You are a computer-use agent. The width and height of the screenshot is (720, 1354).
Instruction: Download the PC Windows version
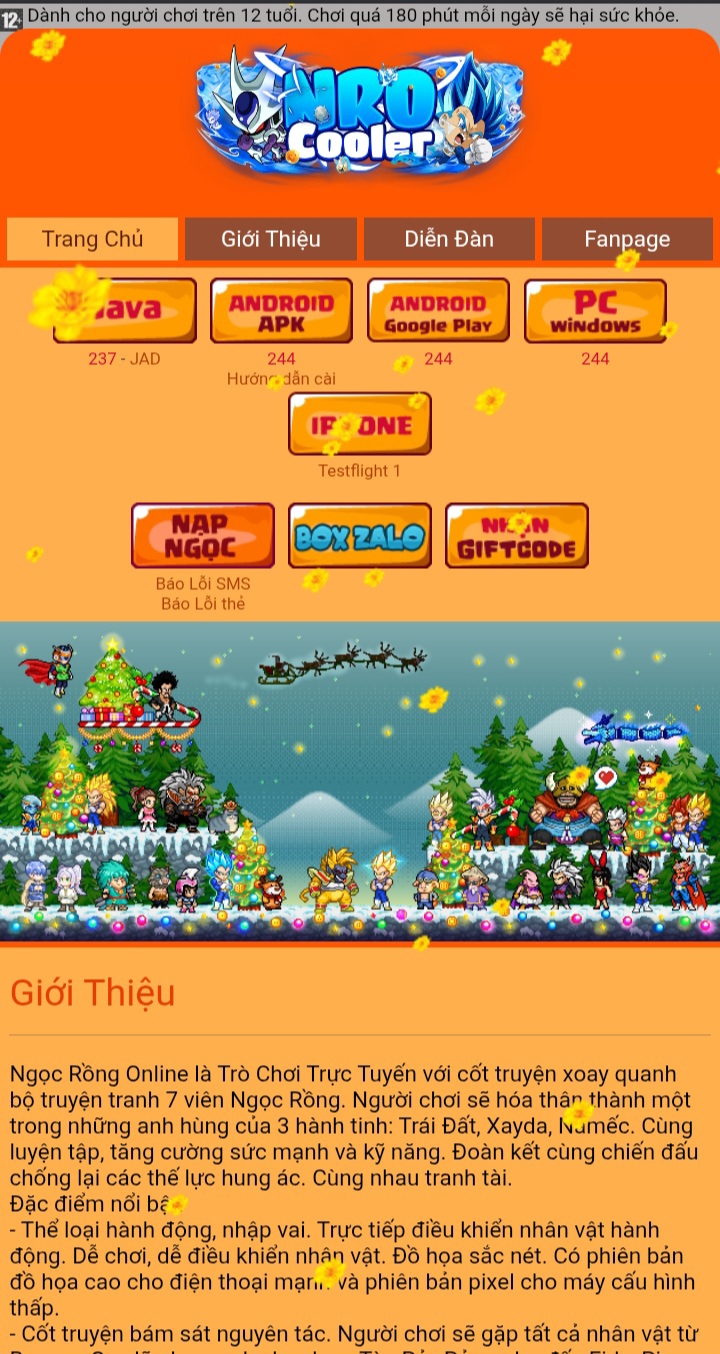coord(595,311)
